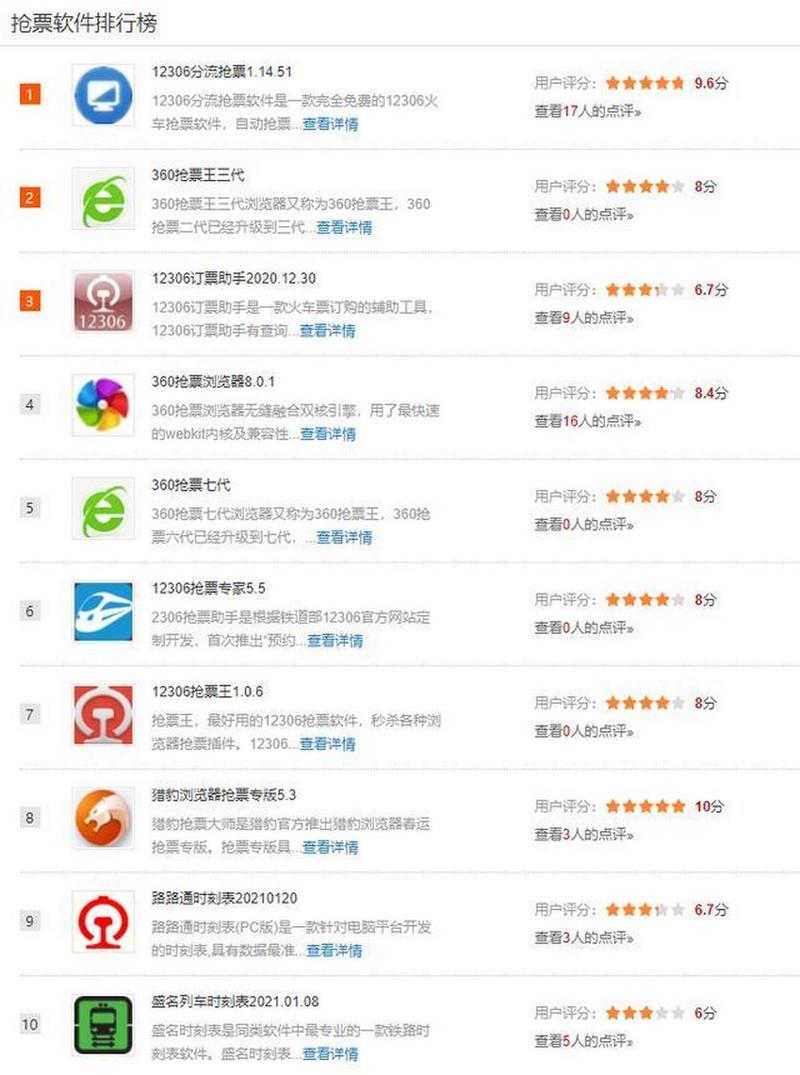View 5 reviews for 盛名列车时刻表
The image size is (800, 1075).
587,1041
